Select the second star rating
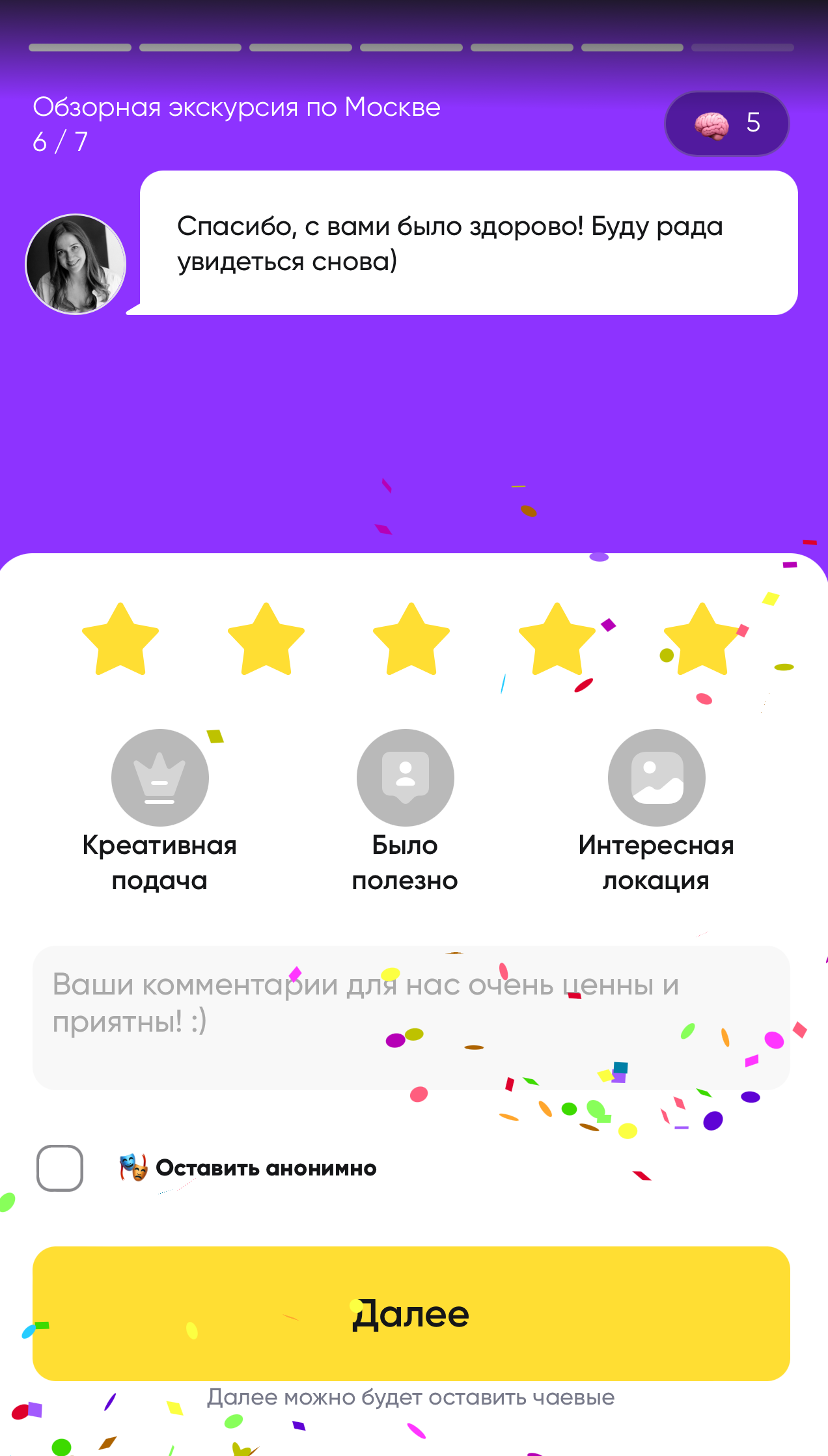The width and height of the screenshot is (828, 1456). click(266, 640)
